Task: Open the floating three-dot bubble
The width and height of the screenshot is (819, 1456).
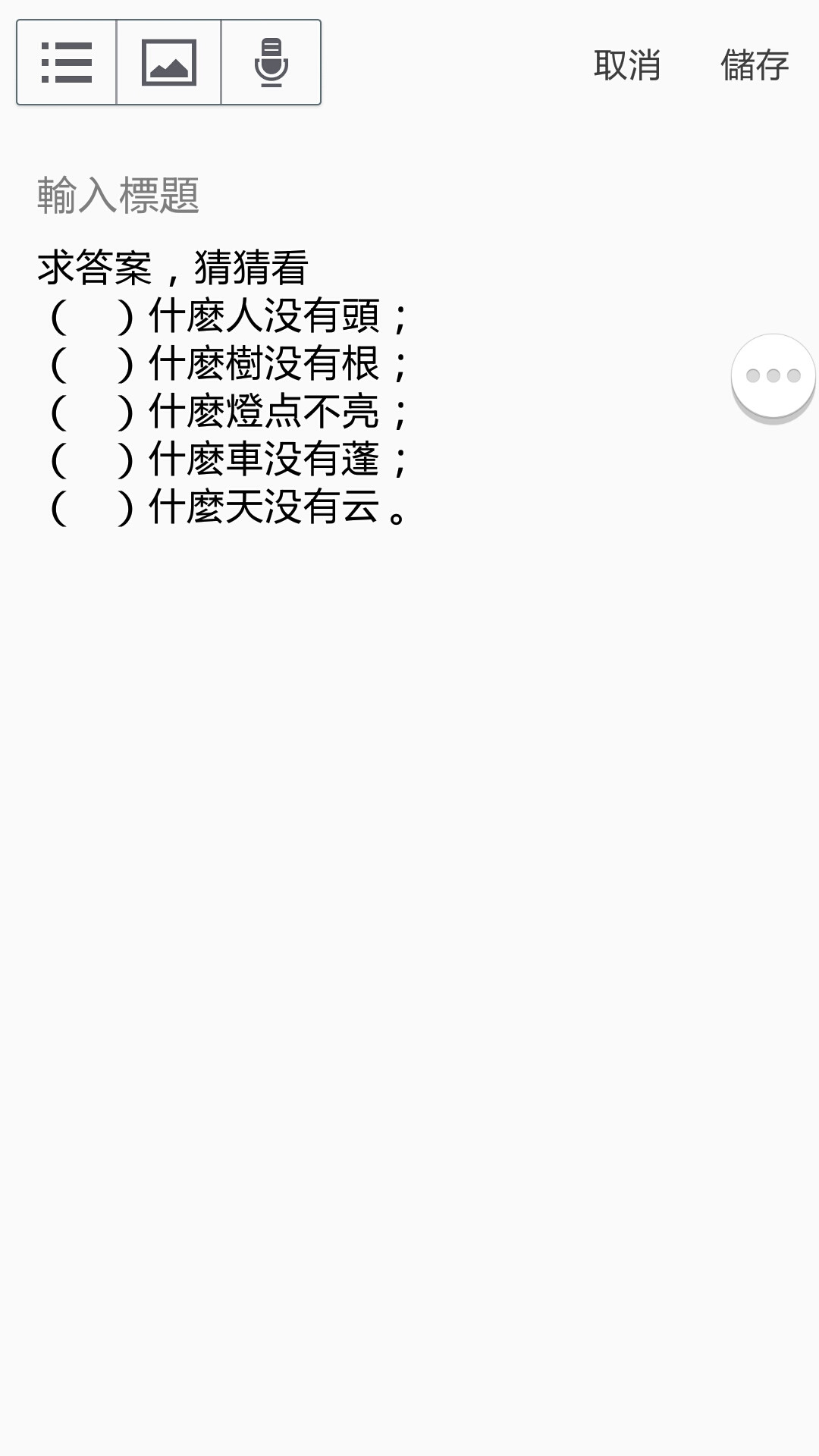Action: 773,376
